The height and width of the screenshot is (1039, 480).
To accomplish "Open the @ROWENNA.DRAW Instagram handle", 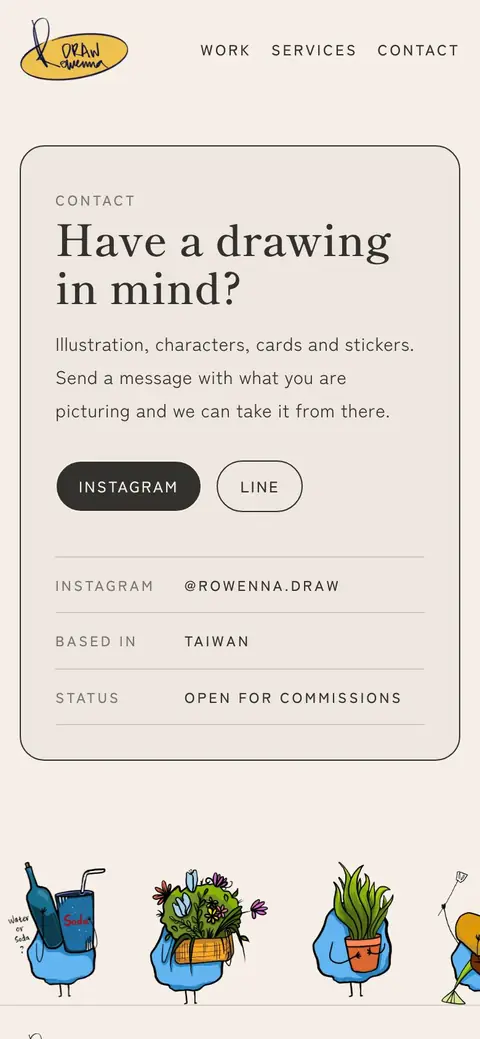I will point(262,586).
